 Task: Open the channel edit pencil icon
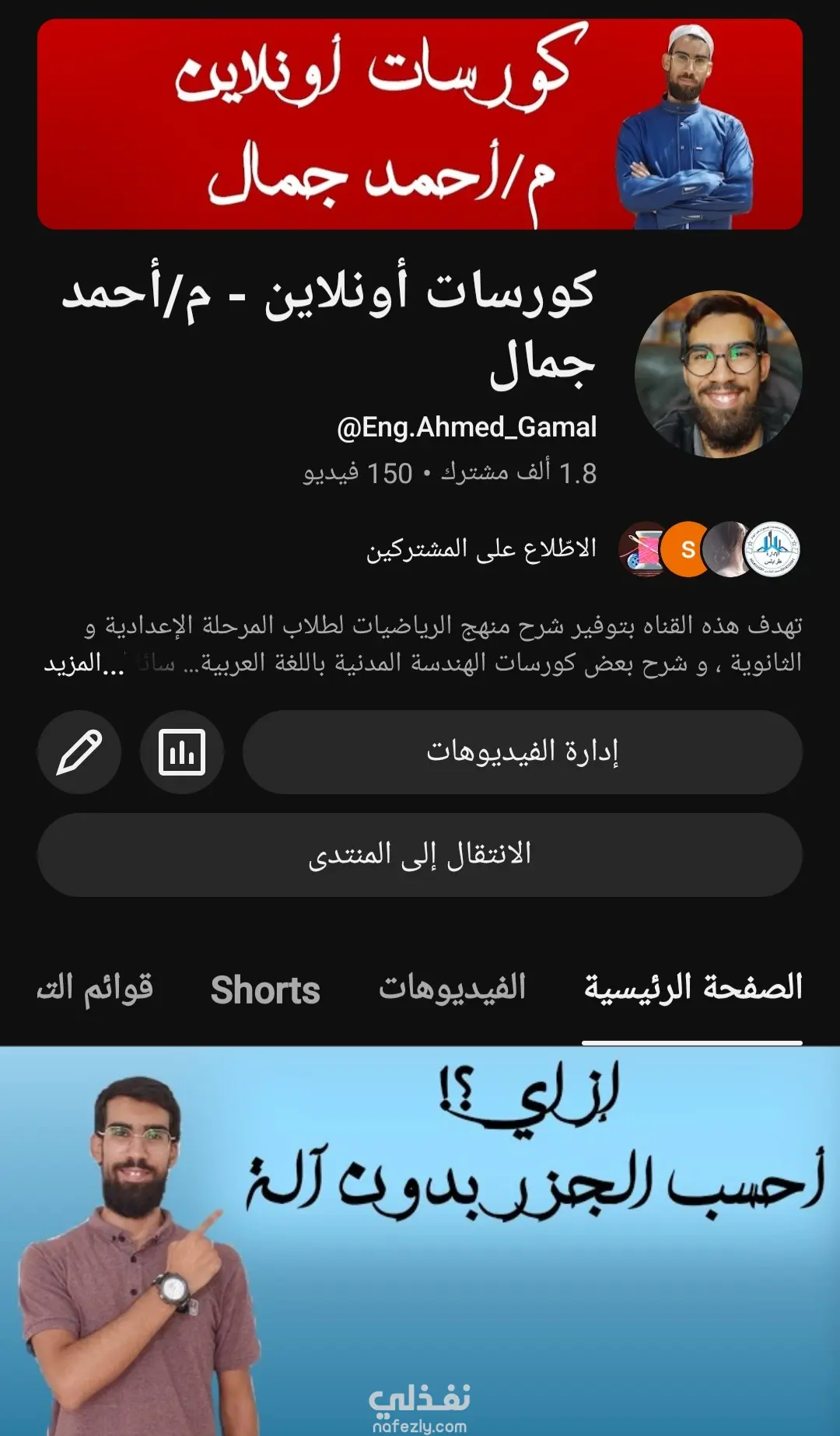[x=79, y=752]
